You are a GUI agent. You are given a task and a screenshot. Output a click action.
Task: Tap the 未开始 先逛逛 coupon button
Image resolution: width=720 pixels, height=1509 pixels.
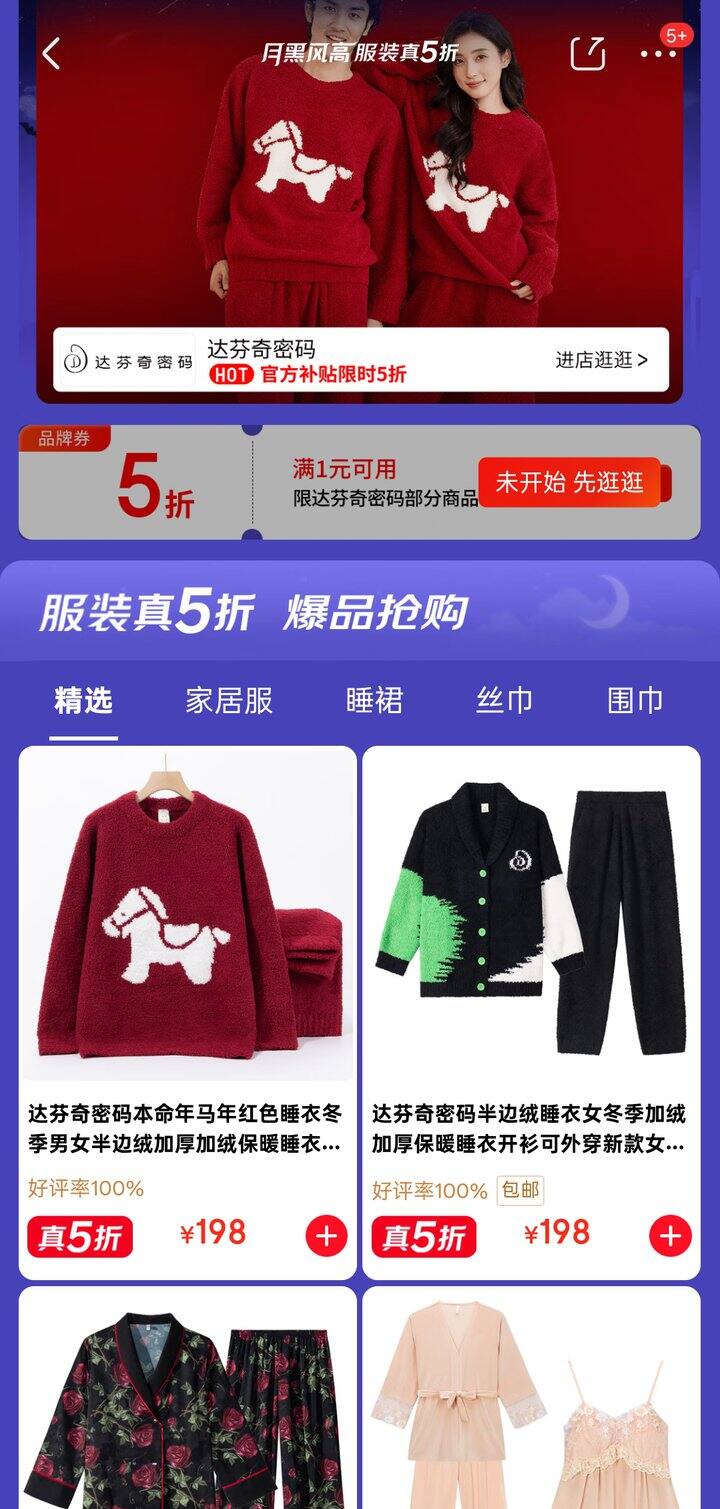click(570, 482)
